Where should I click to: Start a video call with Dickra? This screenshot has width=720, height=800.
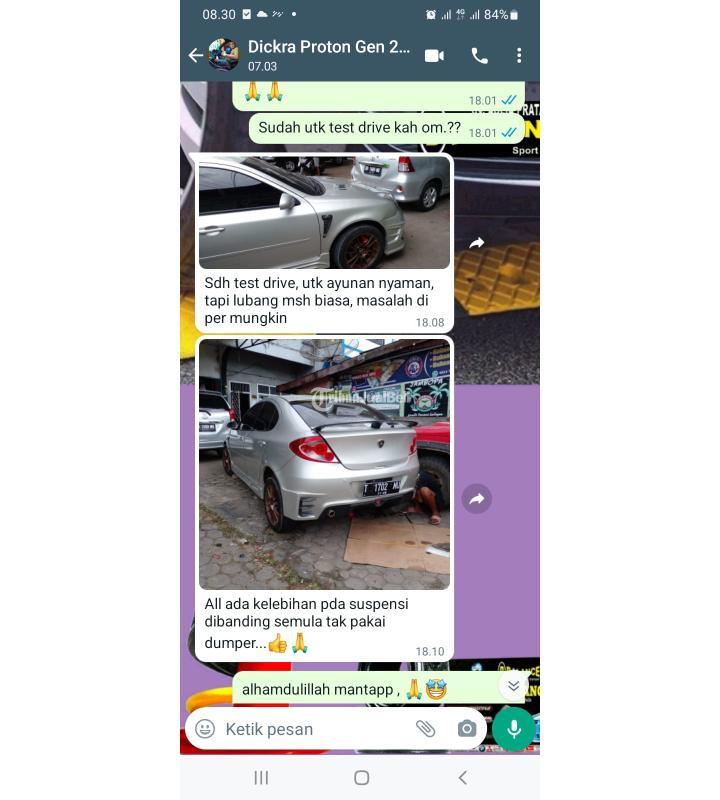[434, 56]
